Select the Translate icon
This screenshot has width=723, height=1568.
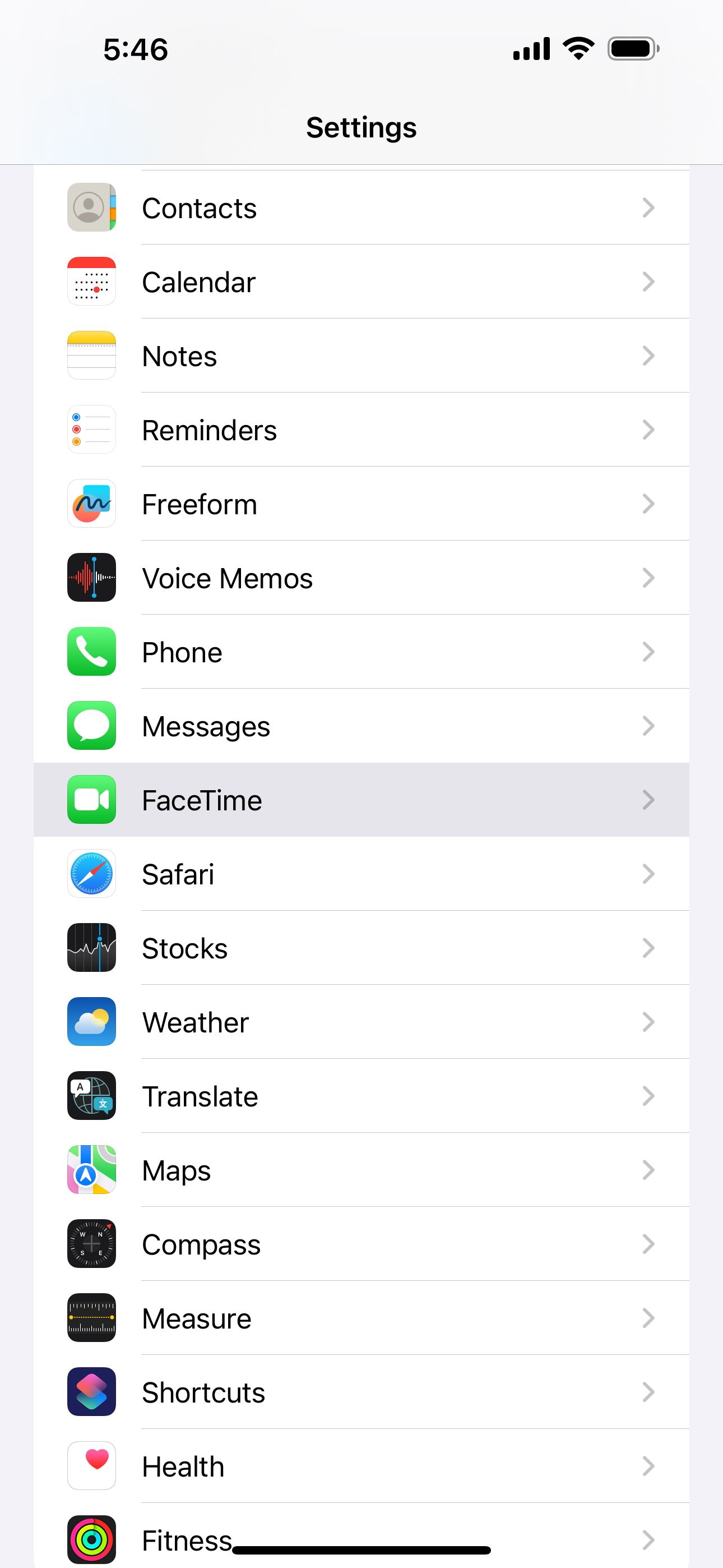(91, 1096)
